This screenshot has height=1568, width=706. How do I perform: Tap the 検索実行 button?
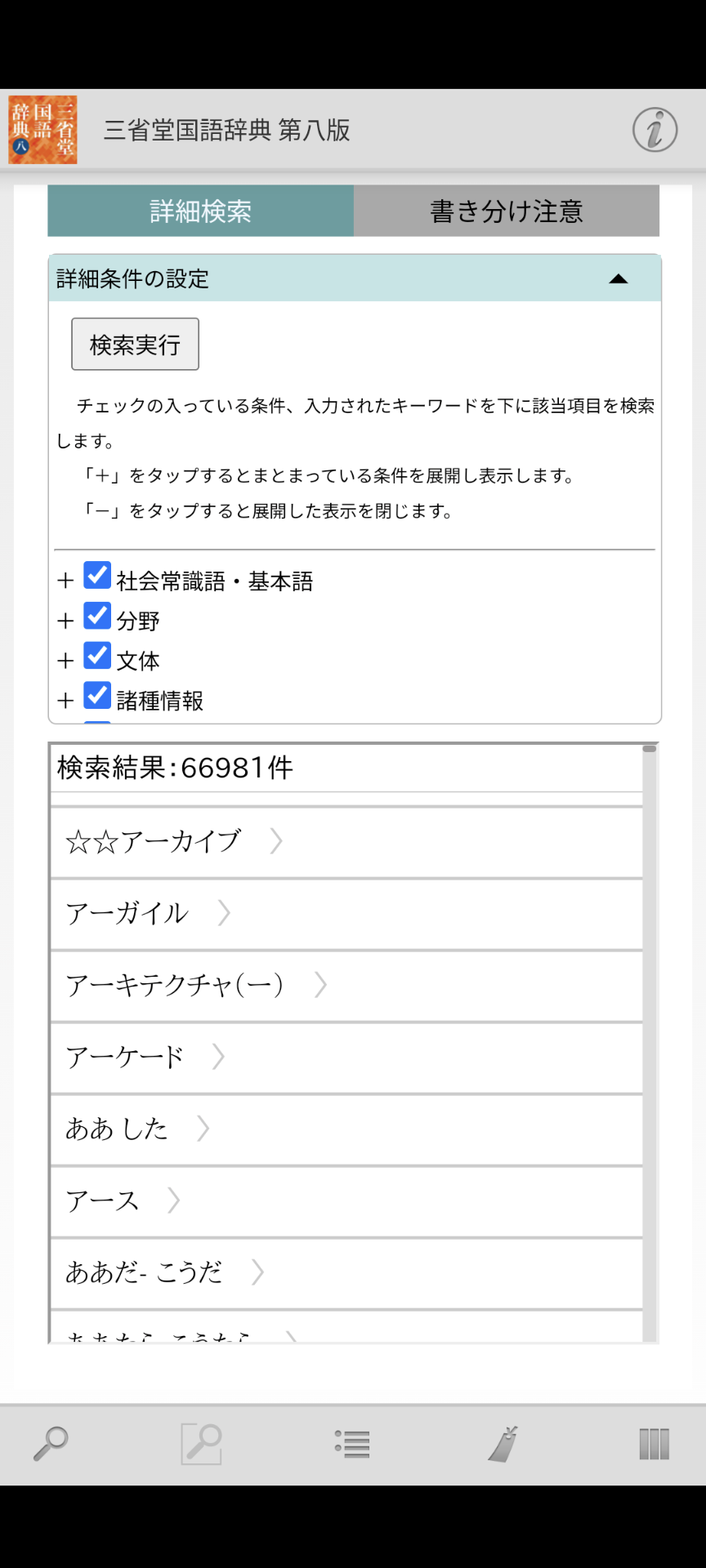click(x=135, y=345)
